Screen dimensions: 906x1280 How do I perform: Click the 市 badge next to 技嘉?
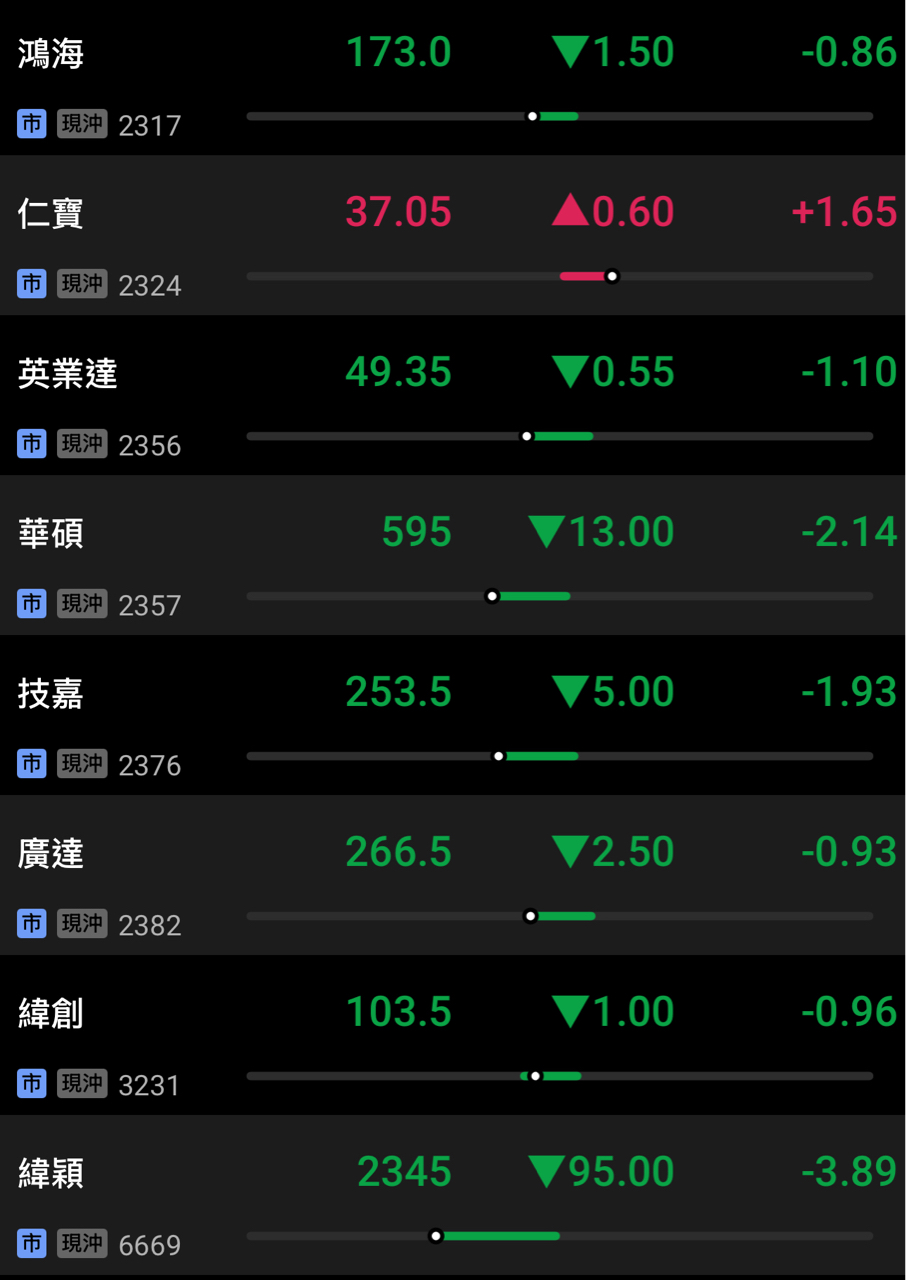[31, 764]
